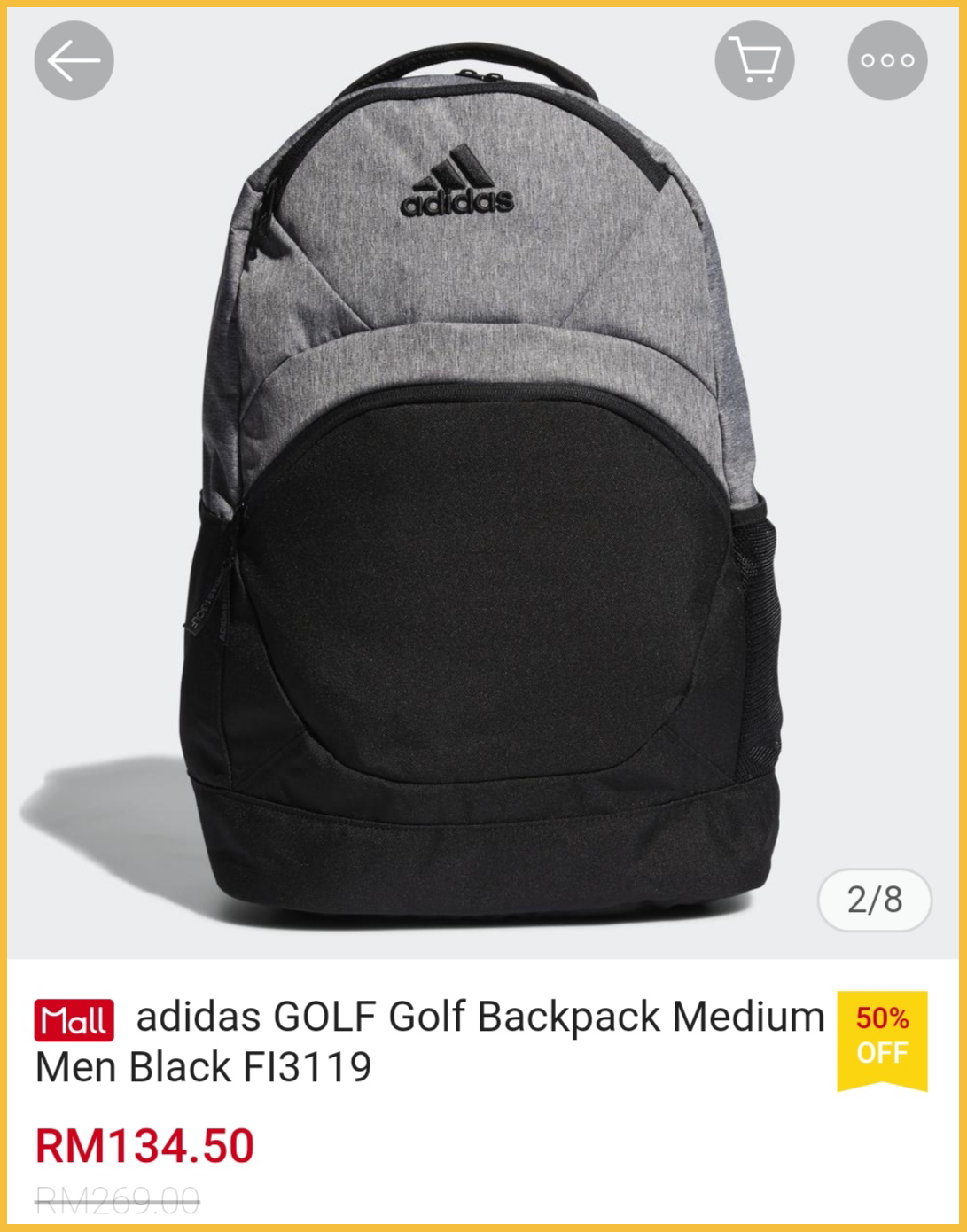
Task: Open the three-dot more options menu
Action: click(887, 61)
